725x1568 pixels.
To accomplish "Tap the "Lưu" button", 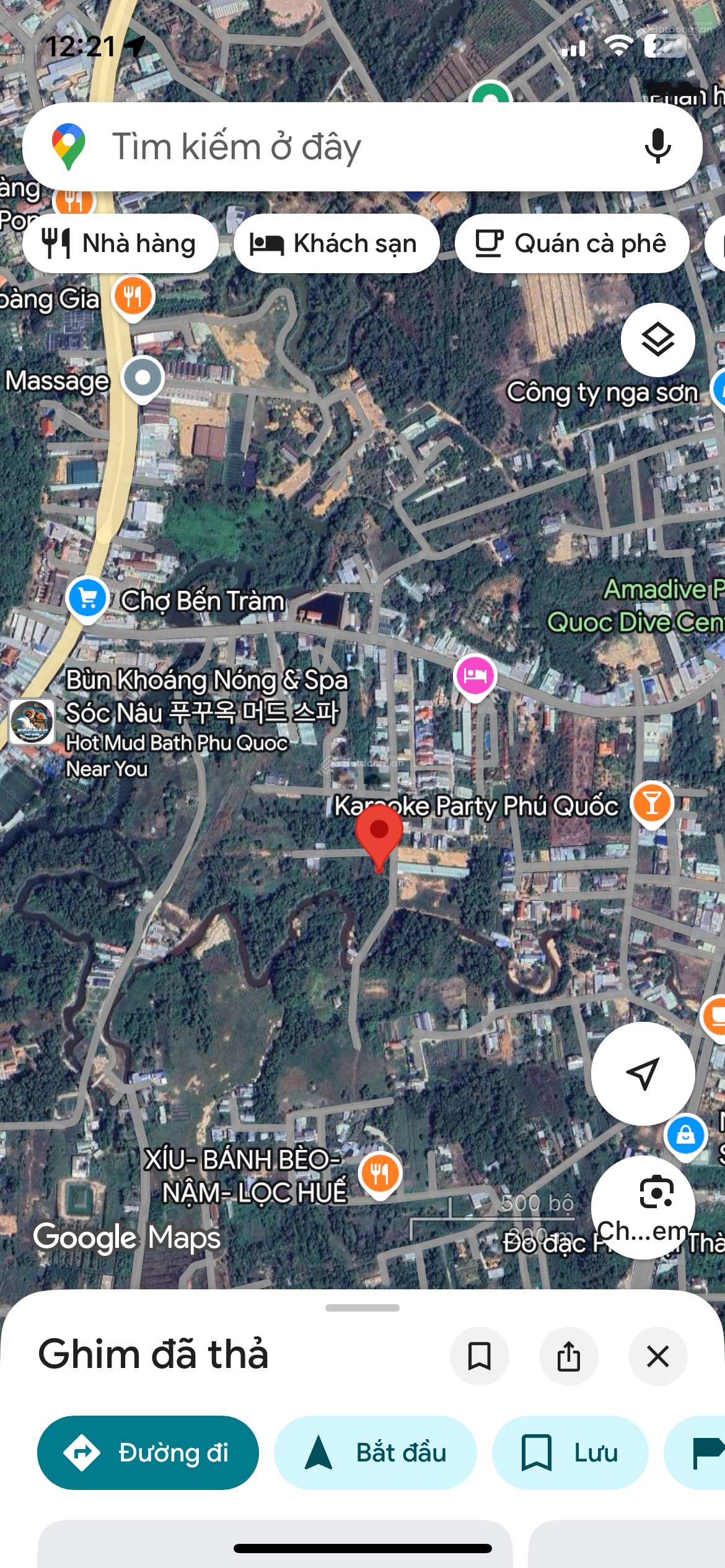I will point(569,1452).
